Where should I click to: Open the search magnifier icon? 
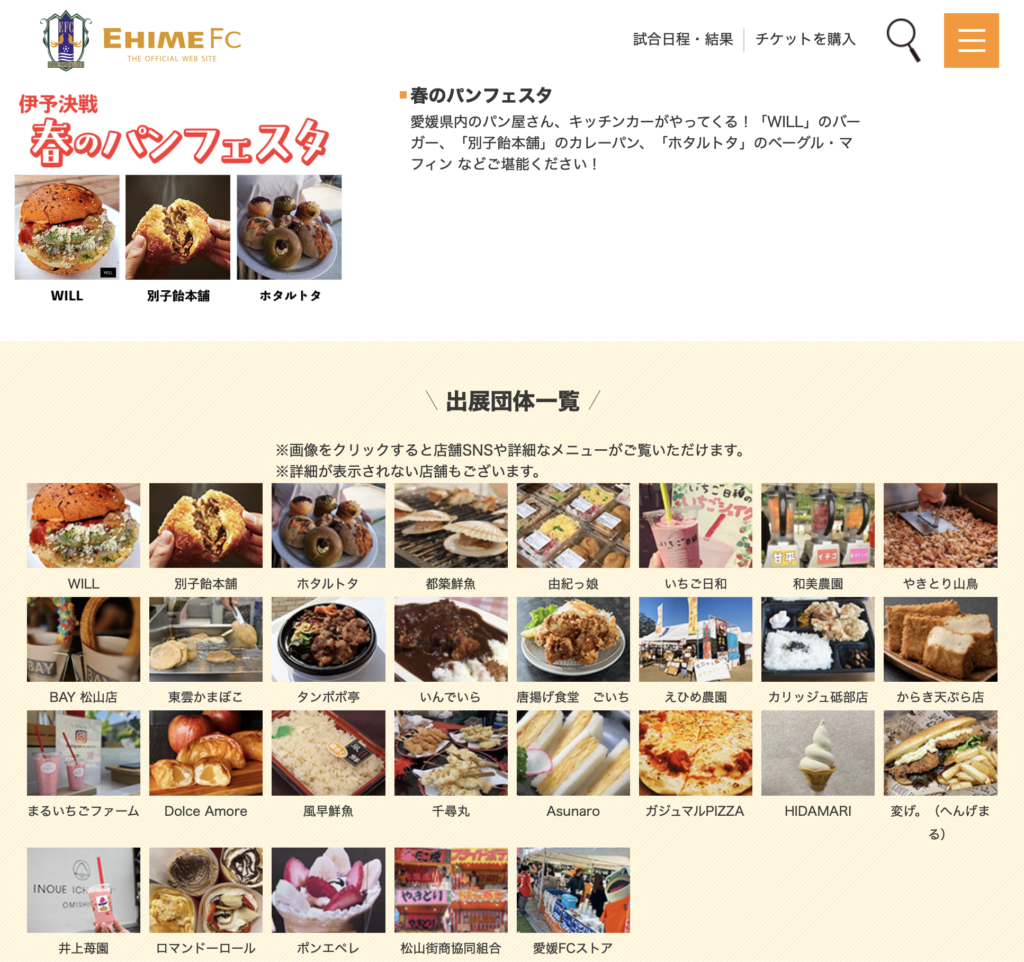903,40
